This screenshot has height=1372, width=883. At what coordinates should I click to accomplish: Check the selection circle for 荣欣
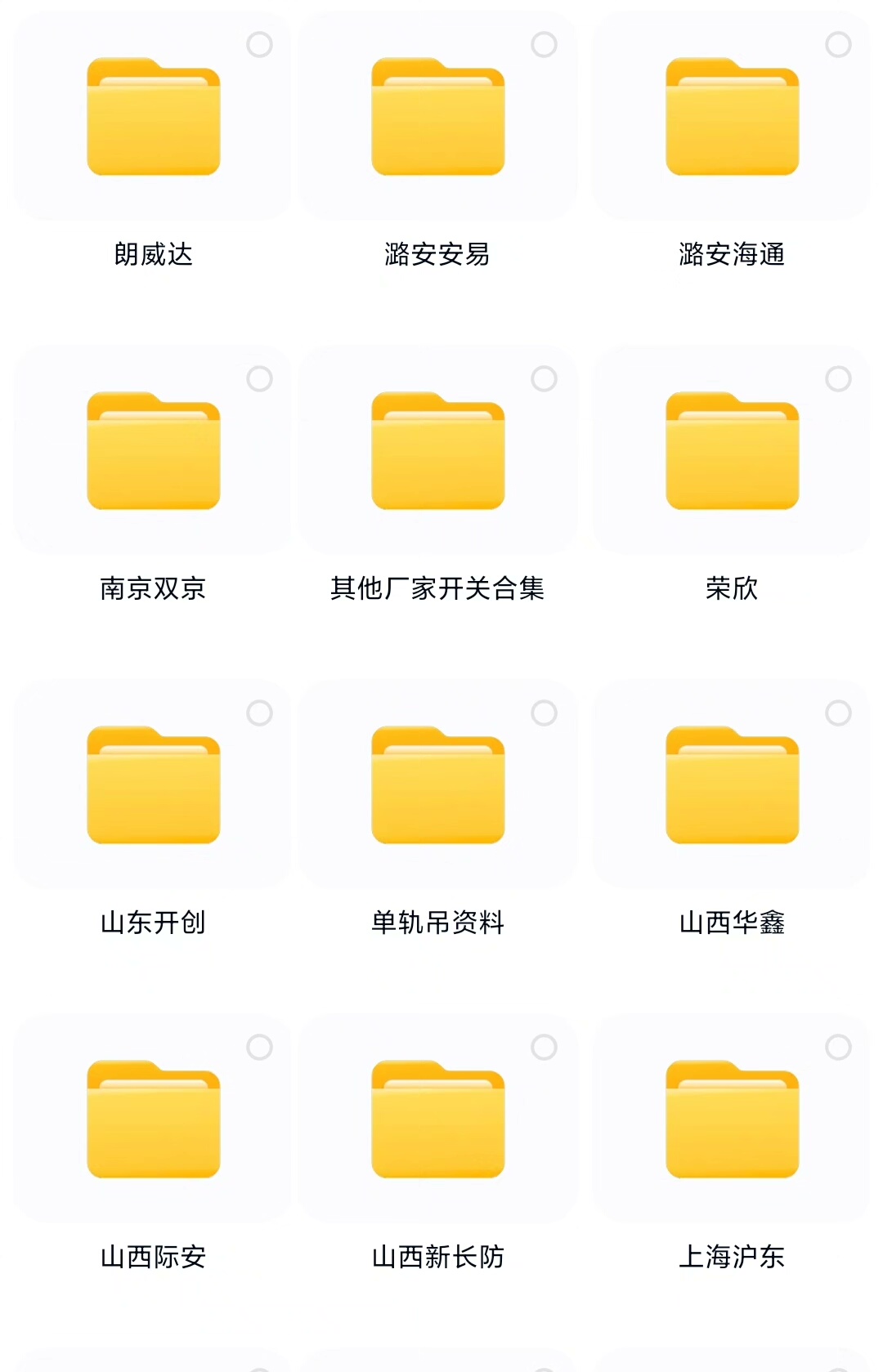838,378
